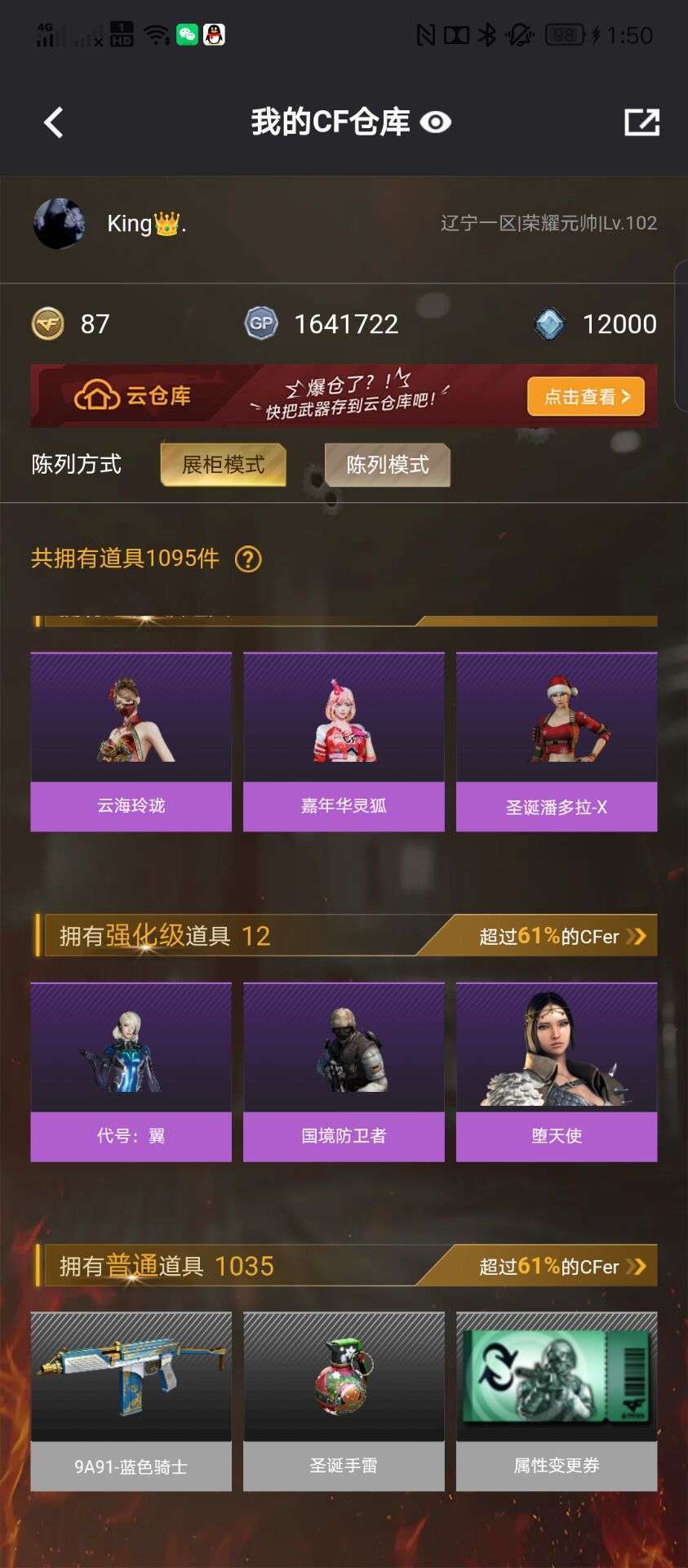Enable 展柜模式 display mode
688x1568 pixels.
223,464
